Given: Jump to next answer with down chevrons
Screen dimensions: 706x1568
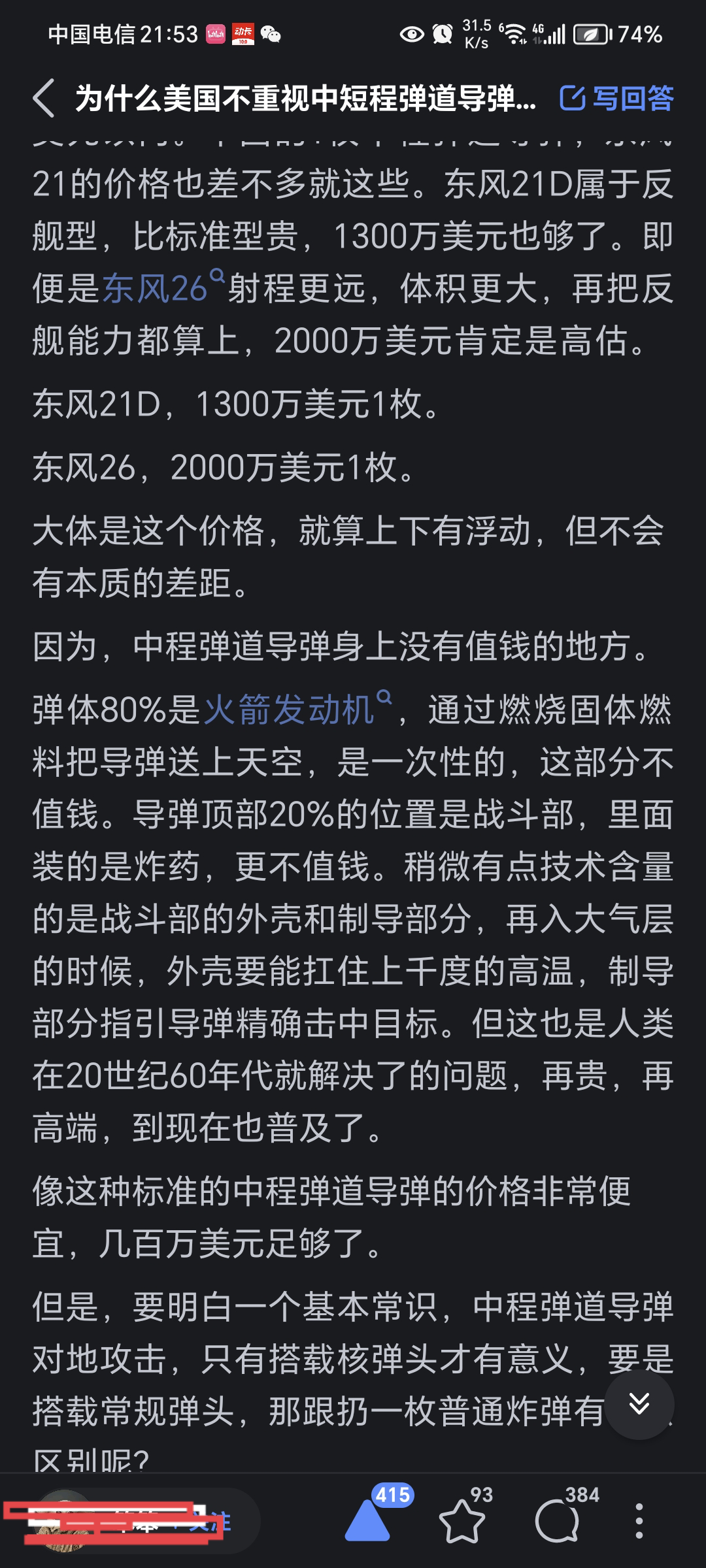Looking at the screenshot, I should [639, 1403].
